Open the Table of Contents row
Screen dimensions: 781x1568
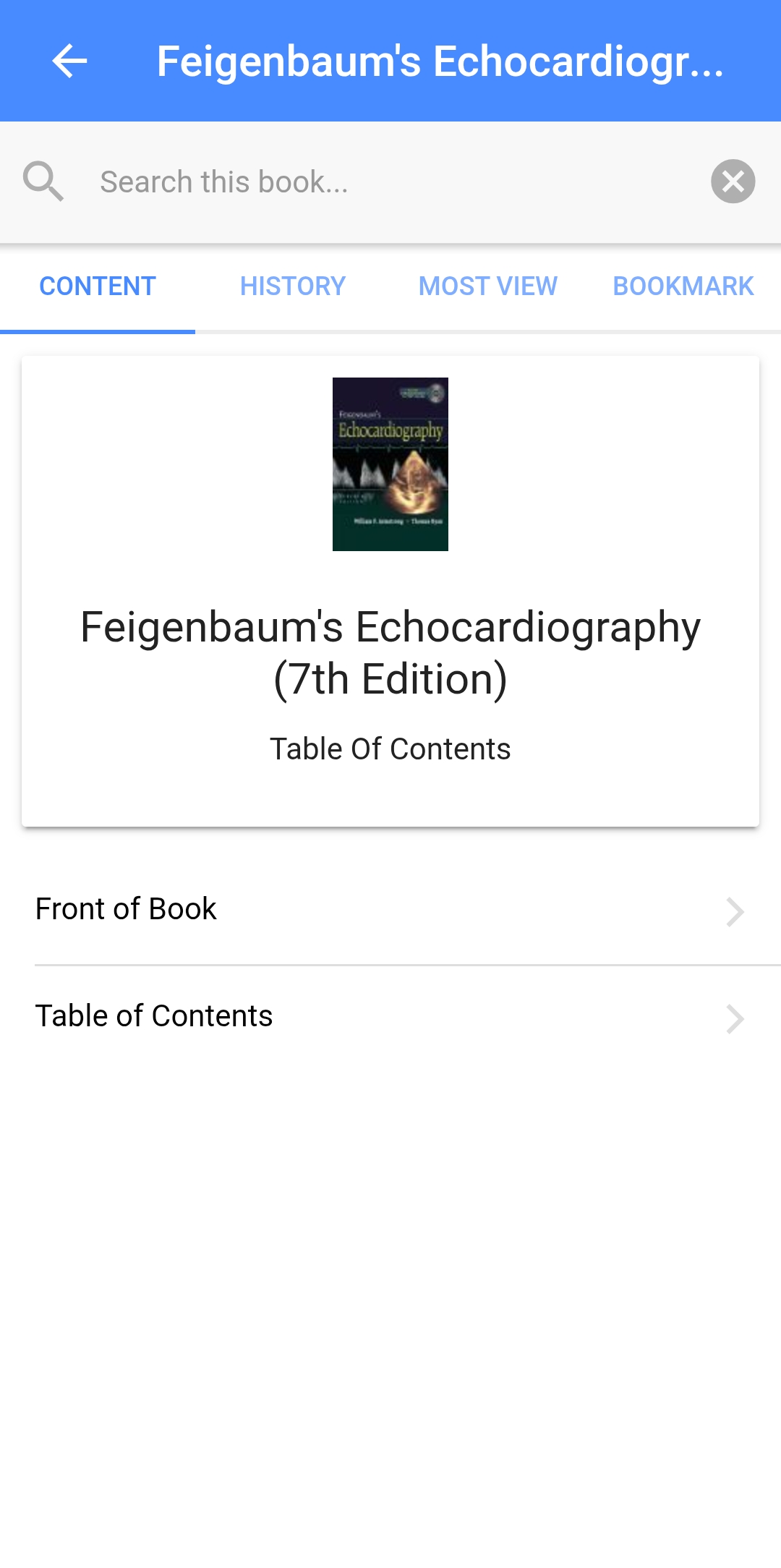click(x=390, y=1017)
